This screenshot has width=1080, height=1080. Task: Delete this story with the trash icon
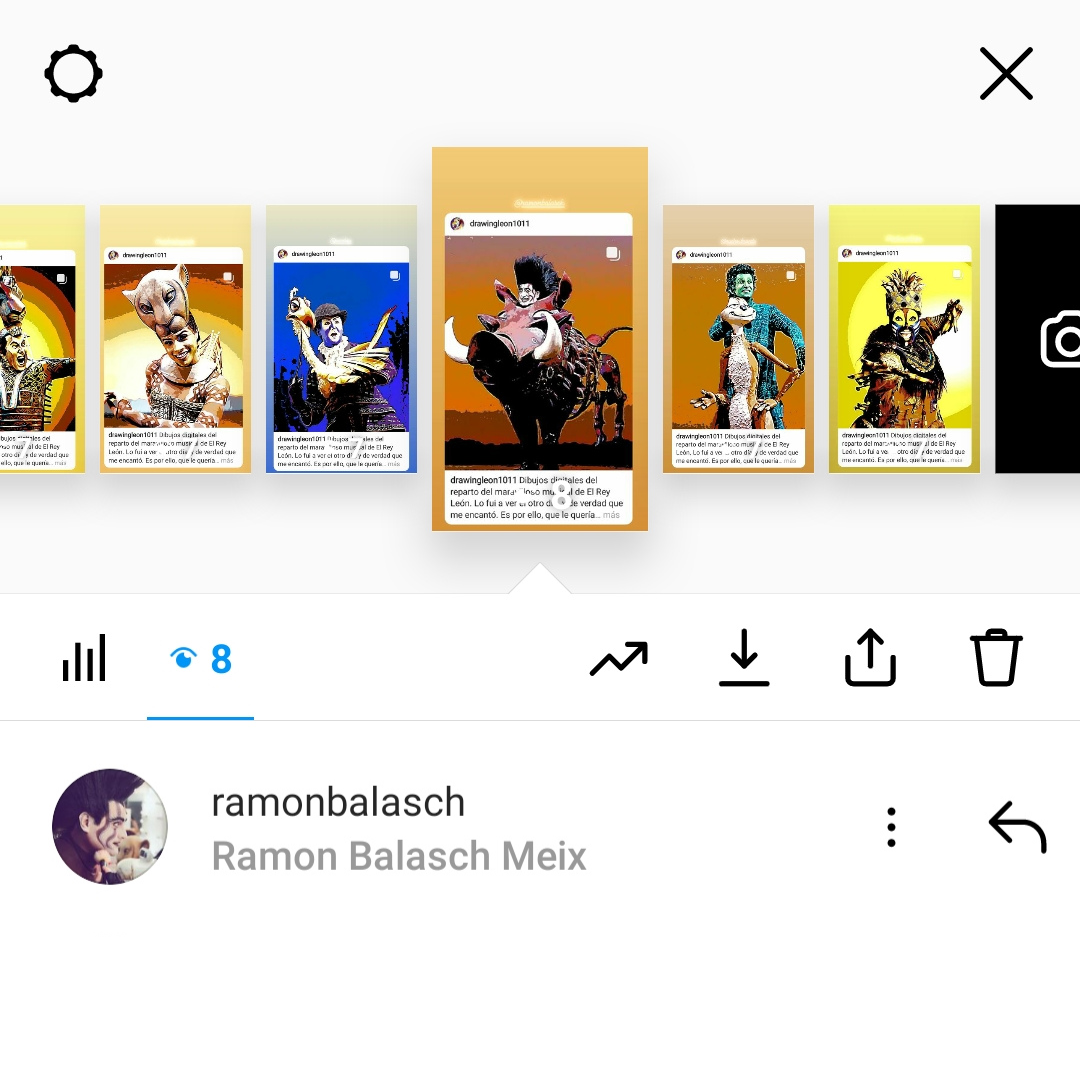tap(996, 658)
